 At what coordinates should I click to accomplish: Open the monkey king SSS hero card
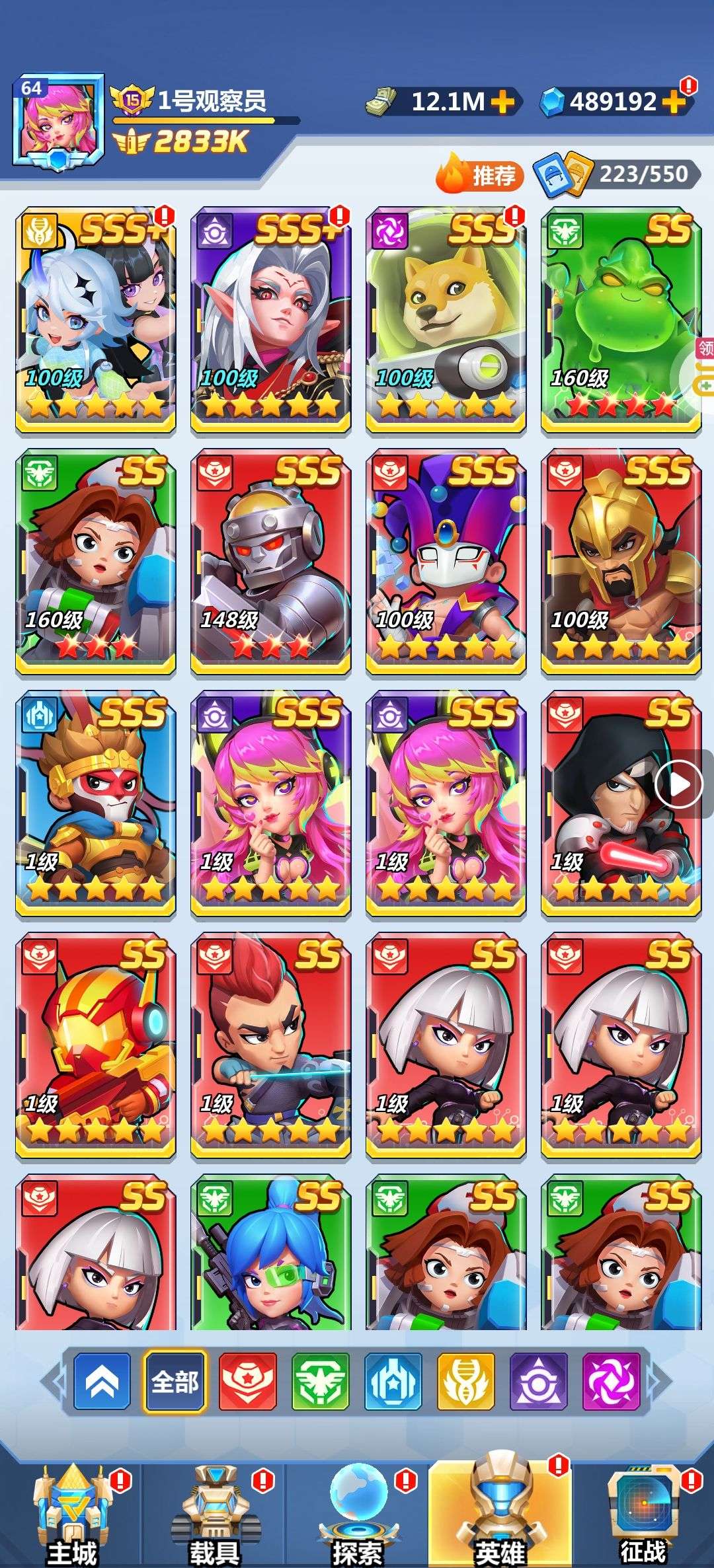pos(96,803)
